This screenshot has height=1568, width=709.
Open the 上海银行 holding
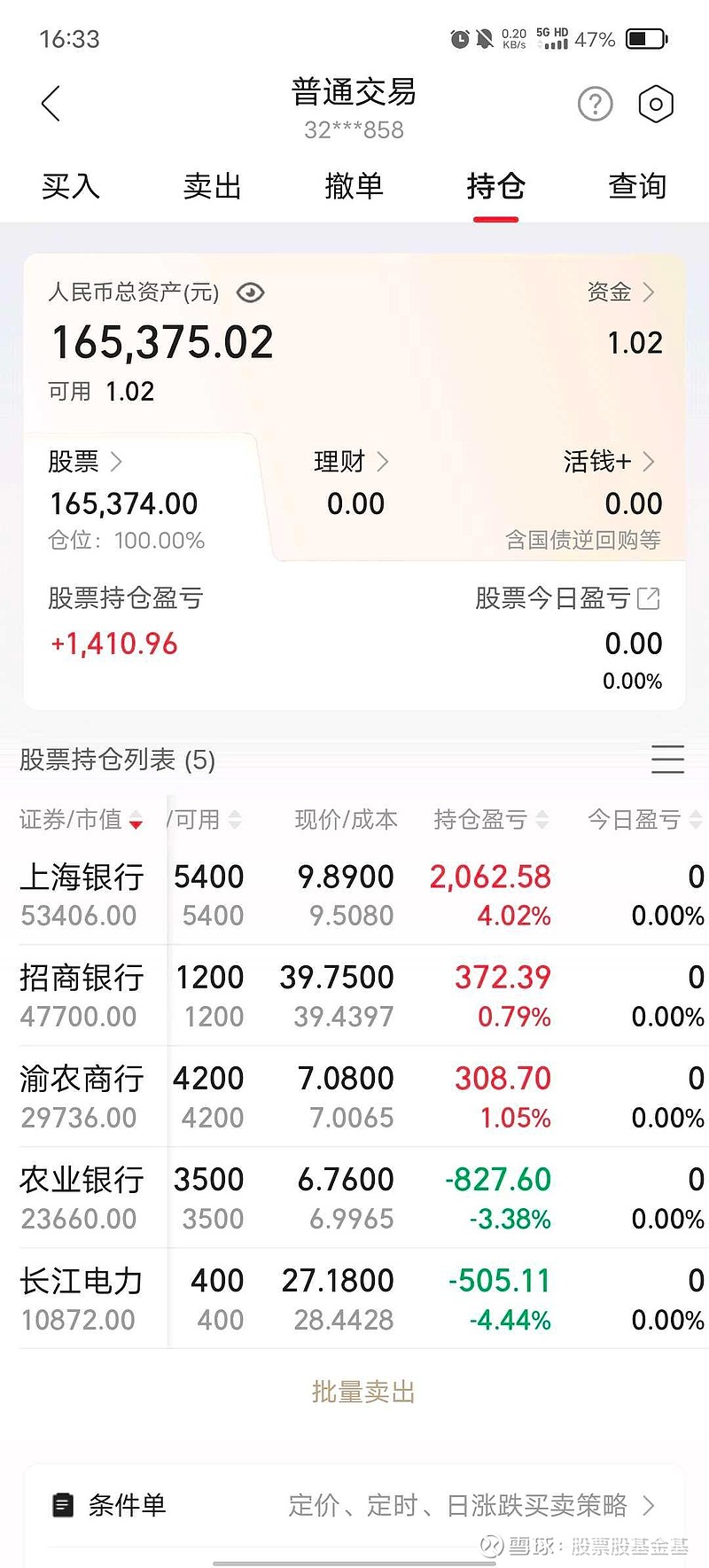click(x=82, y=893)
